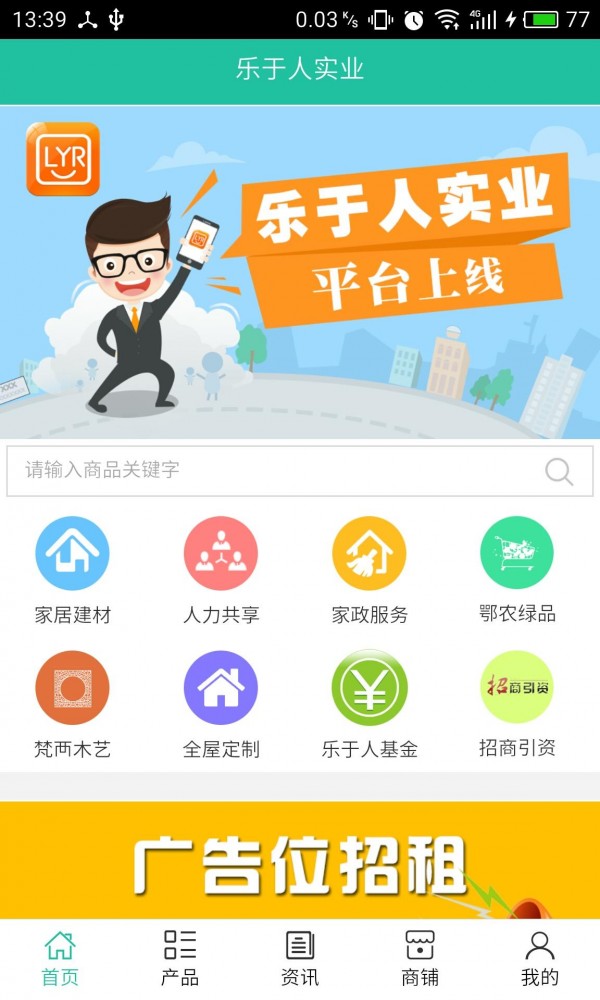600x1000 pixels.
Task: Open the 广告位招租 advertisement banner
Action: [x=300, y=860]
